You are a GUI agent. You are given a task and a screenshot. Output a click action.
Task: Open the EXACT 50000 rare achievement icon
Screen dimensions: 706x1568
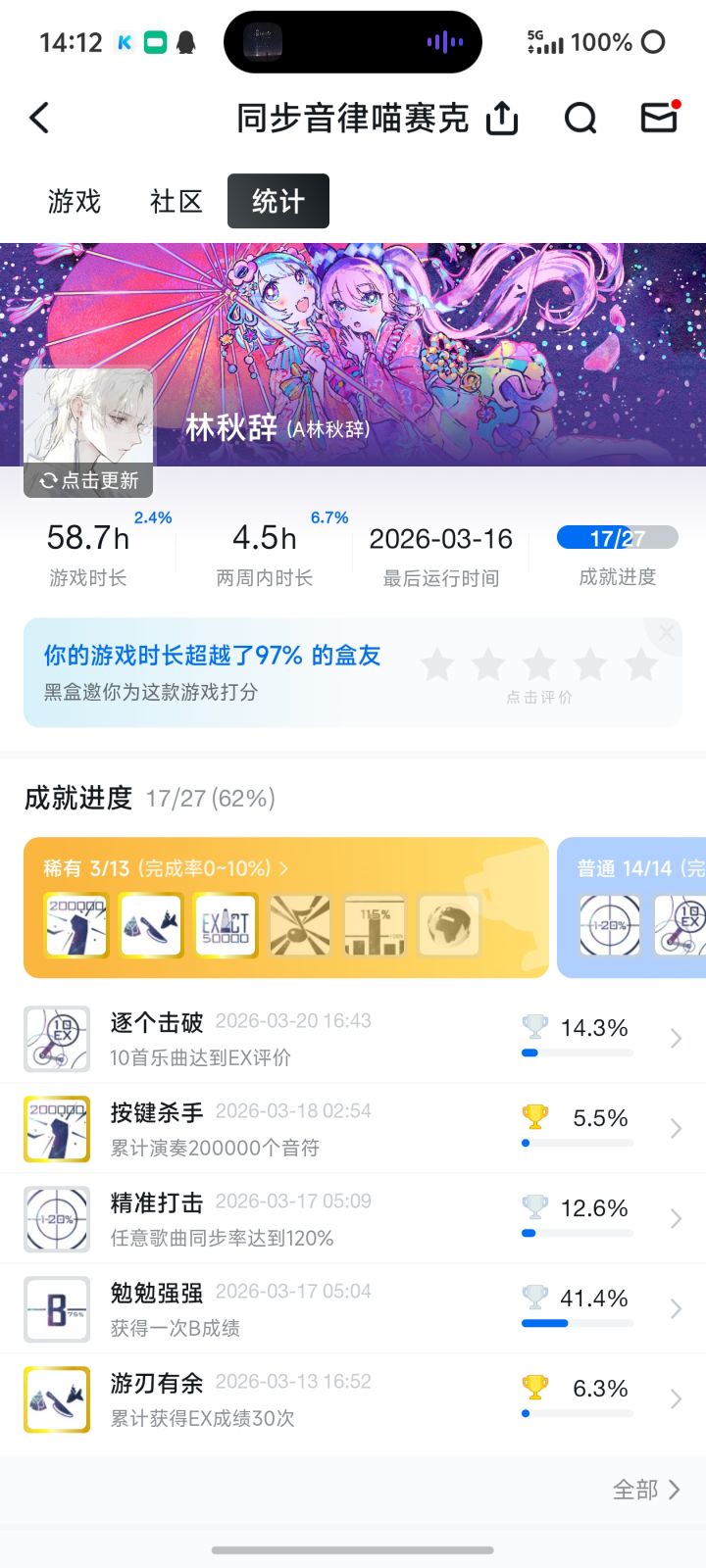pos(226,924)
